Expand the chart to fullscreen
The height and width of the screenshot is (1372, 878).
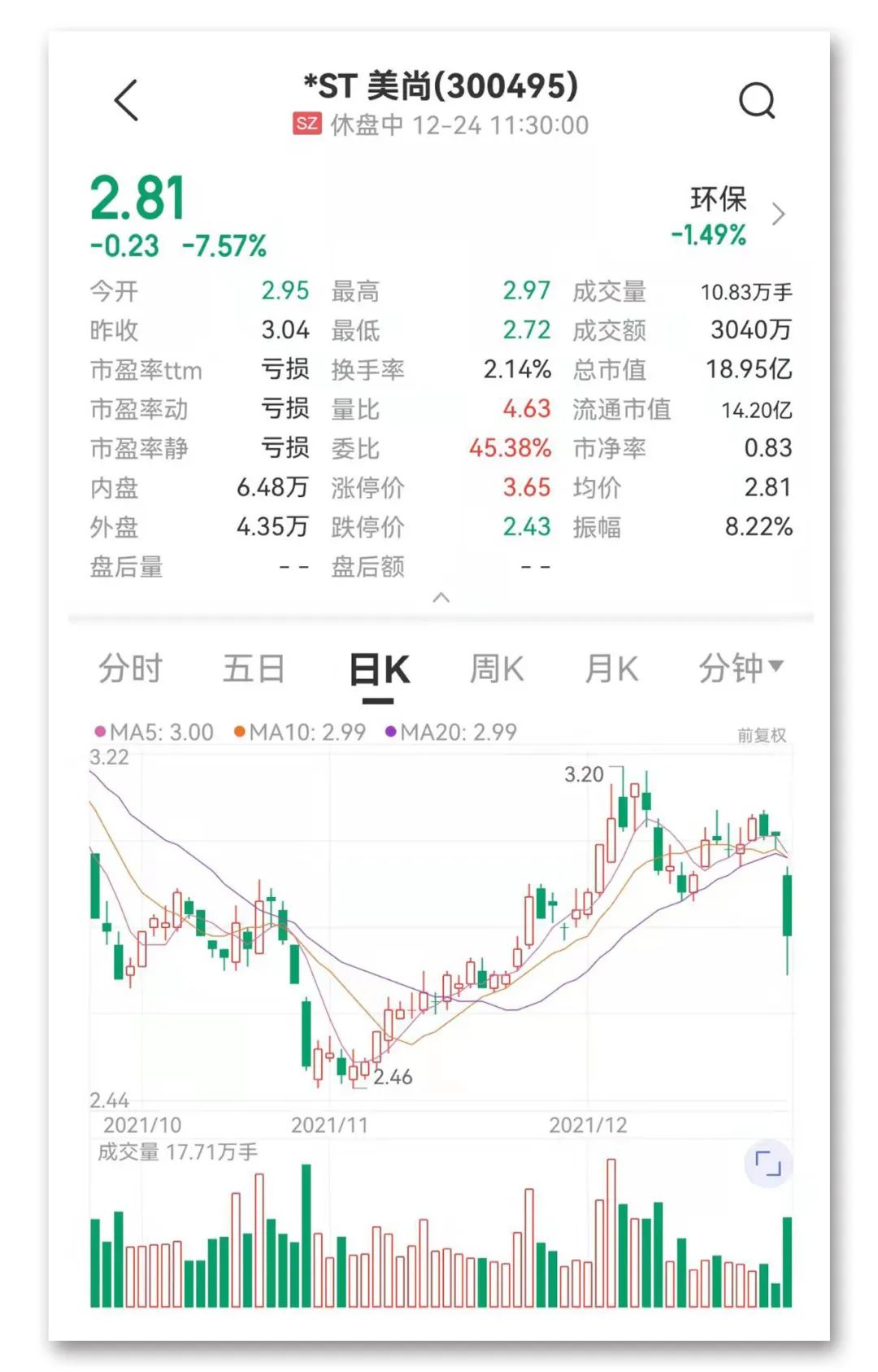767,1164
